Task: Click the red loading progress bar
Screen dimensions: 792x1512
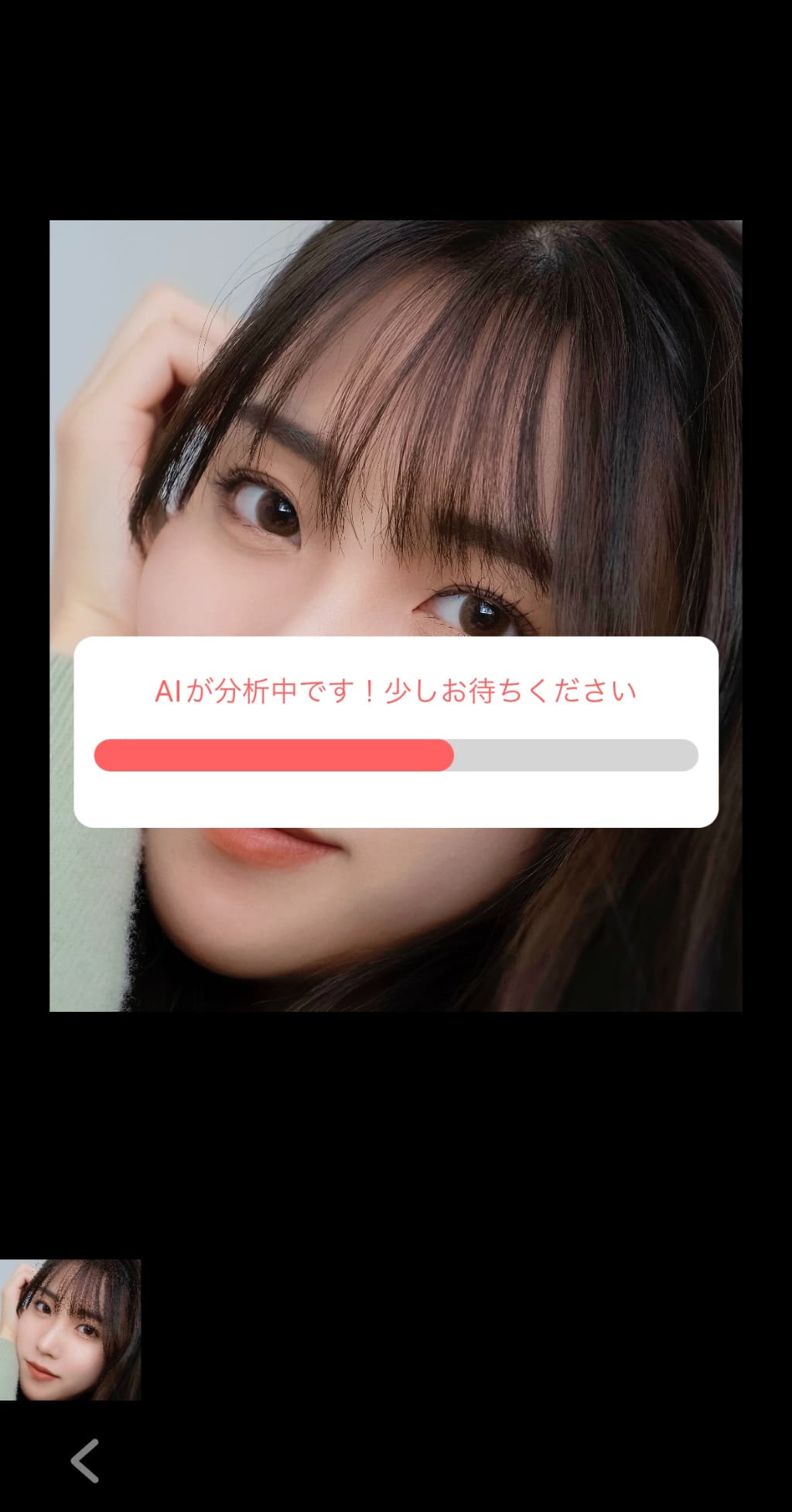Action: click(x=275, y=756)
